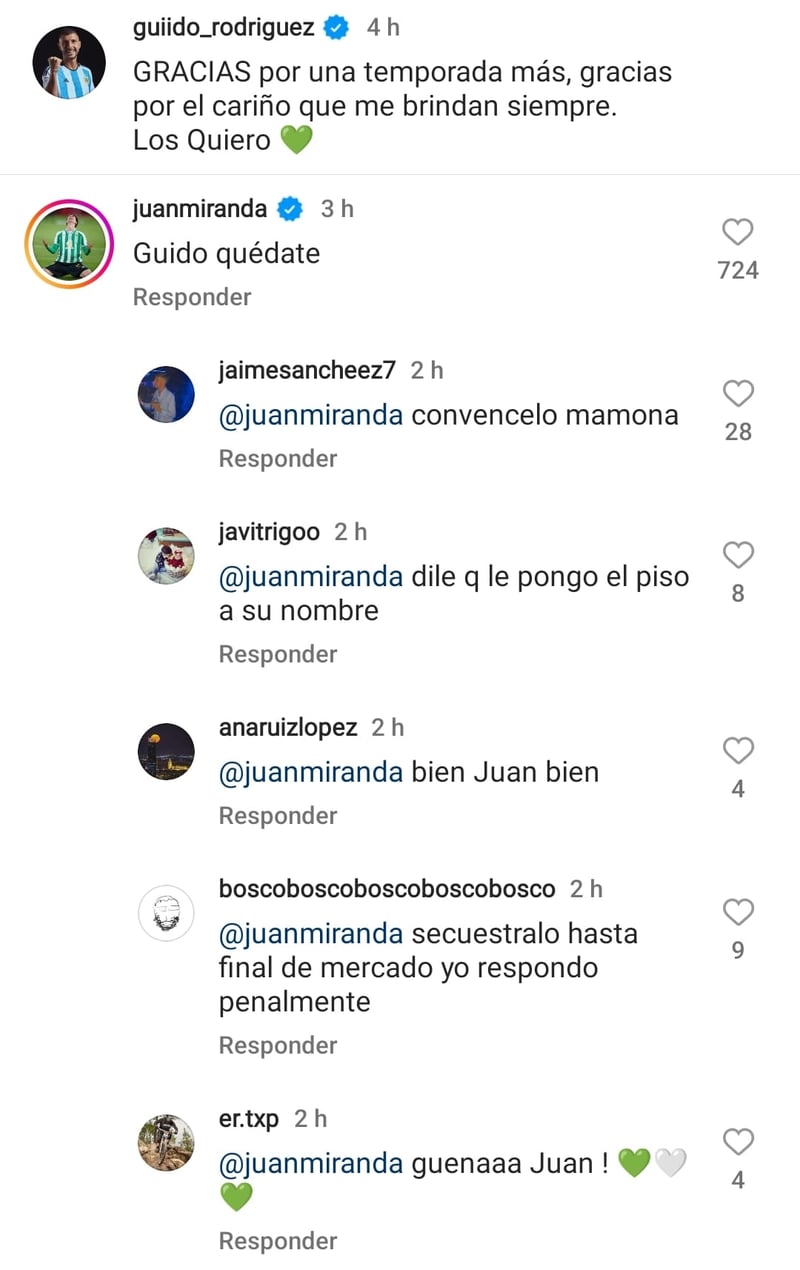Reply to javitrigoo's comment
The width and height of the screenshot is (800, 1270).
[x=278, y=654]
